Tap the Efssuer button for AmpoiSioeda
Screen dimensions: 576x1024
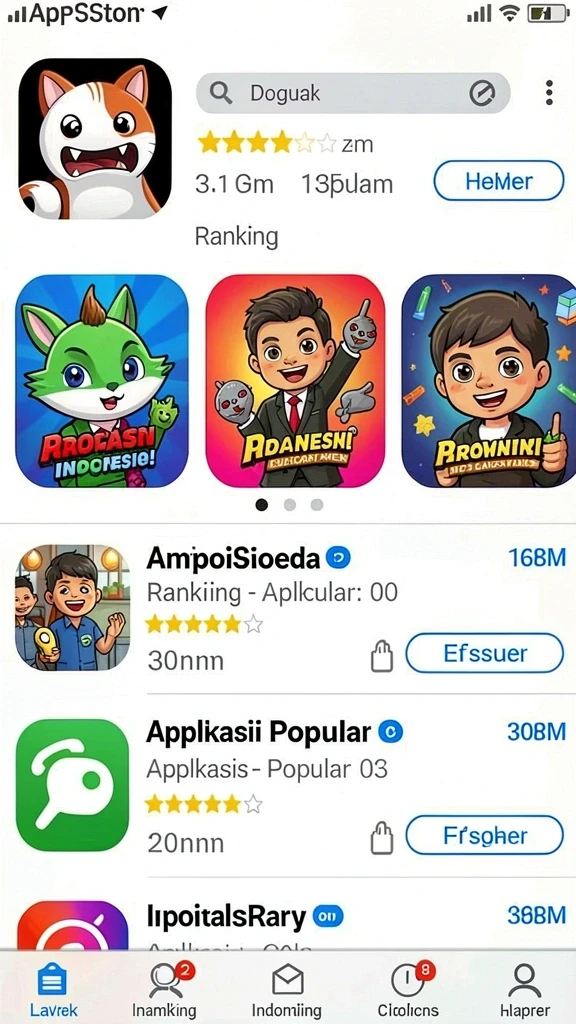pyautogui.click(x=485, y=653)
